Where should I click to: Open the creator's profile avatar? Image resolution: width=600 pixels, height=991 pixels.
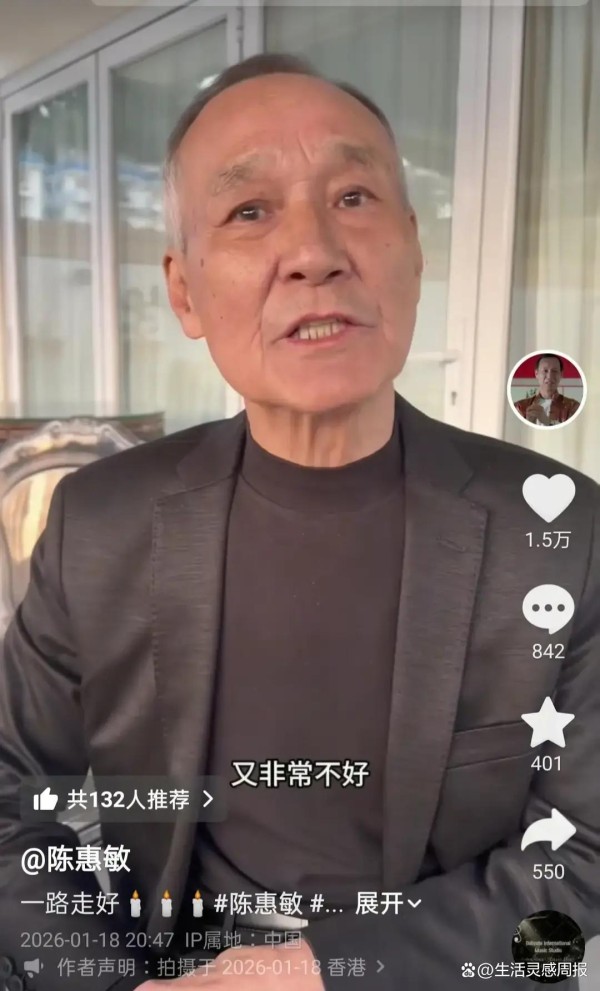pyautogui.click(x=547, y=390)
